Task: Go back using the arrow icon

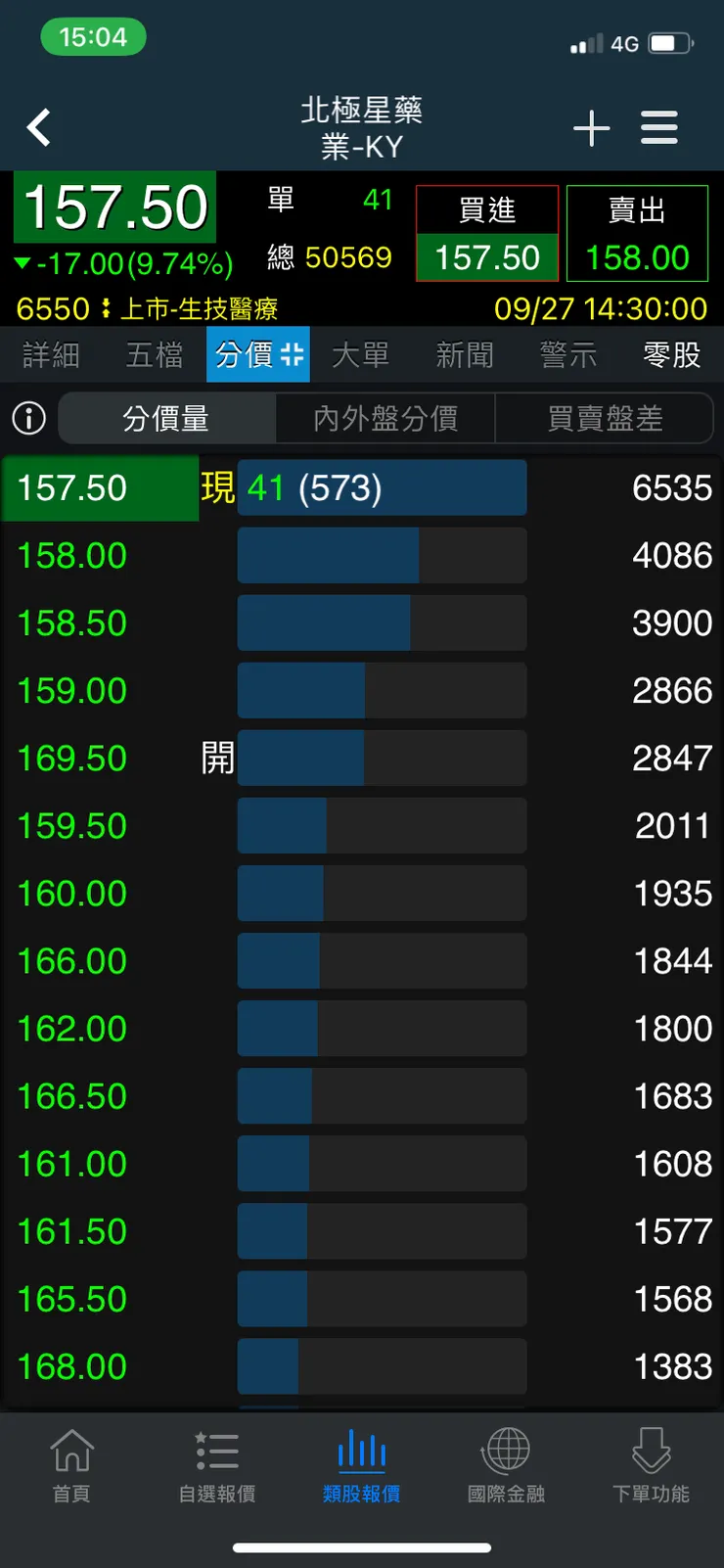Action: 39,128
